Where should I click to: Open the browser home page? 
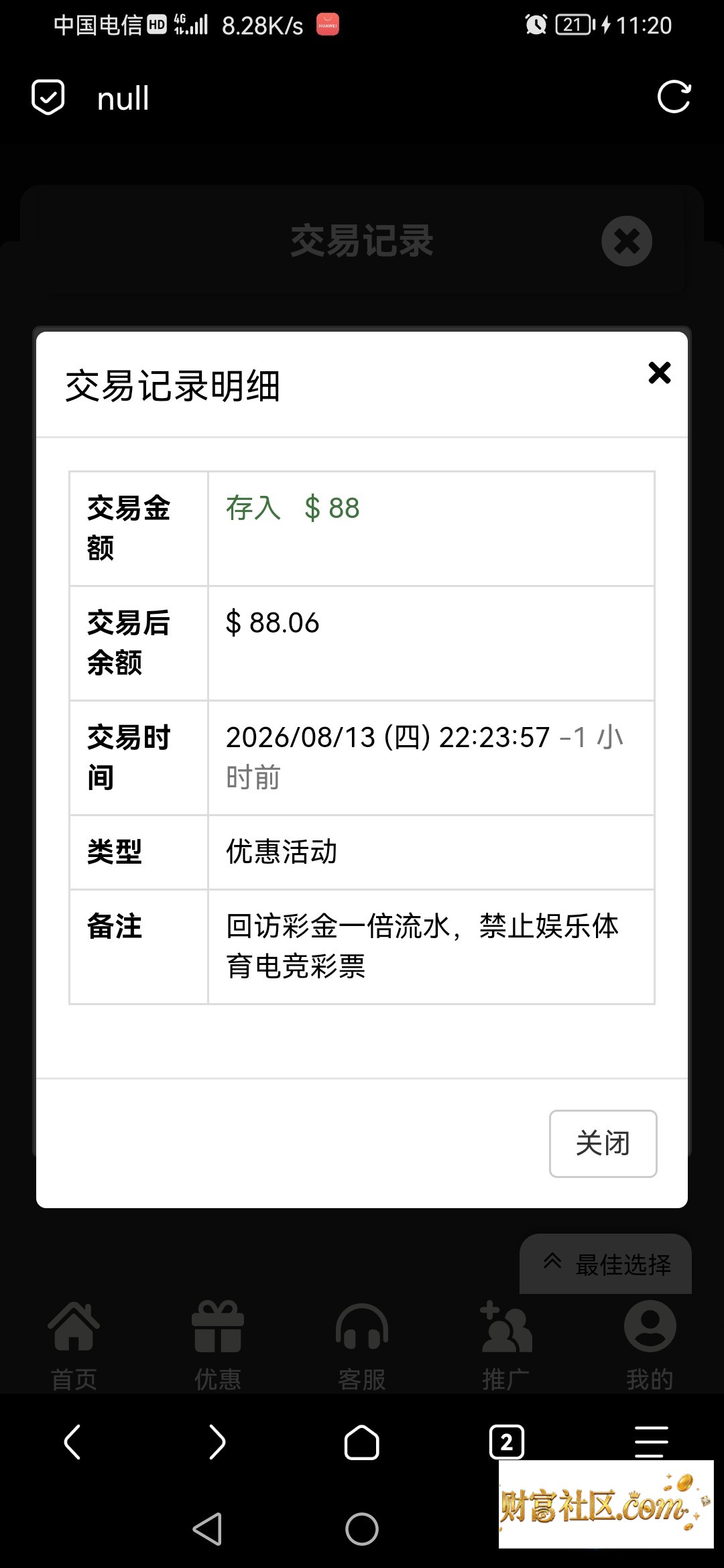click(x=362, y=1441)
